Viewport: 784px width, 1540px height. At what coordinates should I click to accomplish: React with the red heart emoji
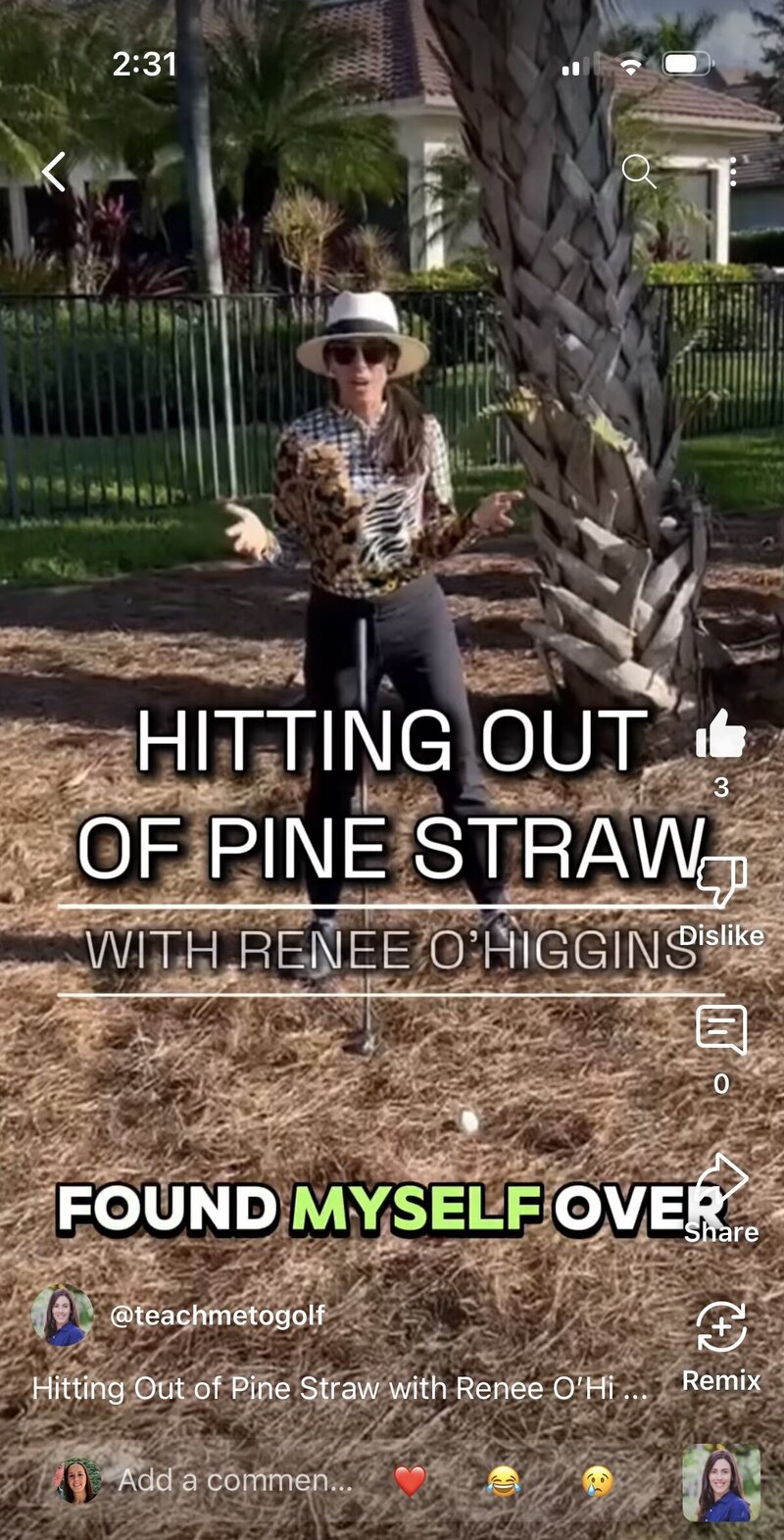pos(410,1480)
